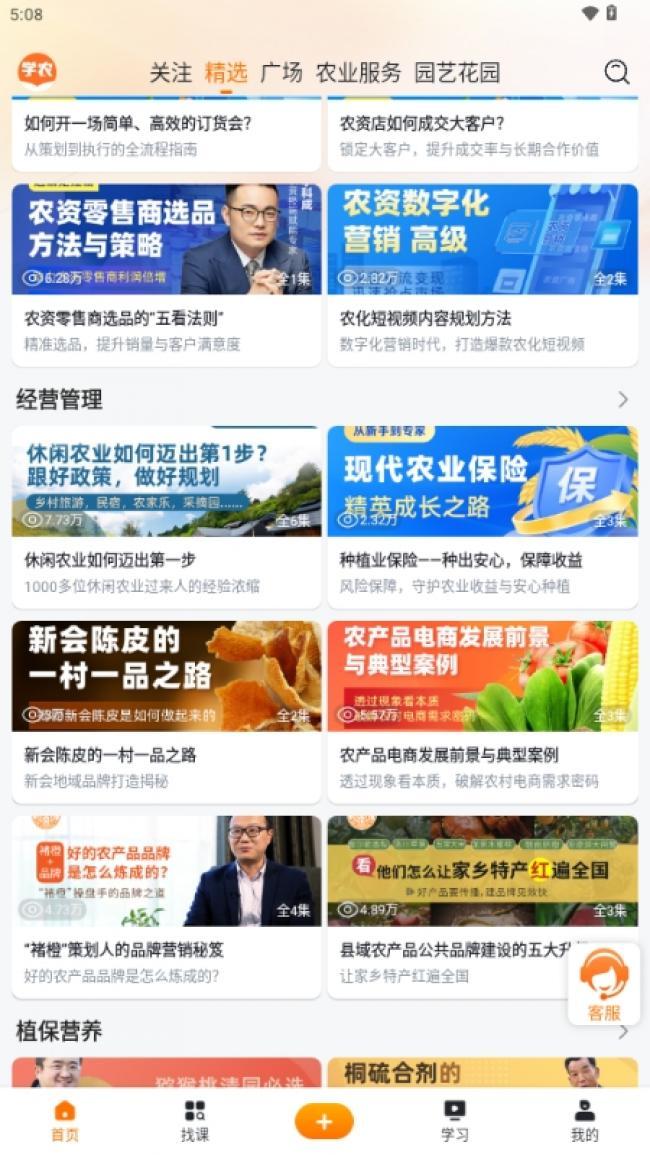Open the 农资零售商选品的"五看法则" course card
The height and width of the screenshot is (1155, 650).
[x=167, y=275]
